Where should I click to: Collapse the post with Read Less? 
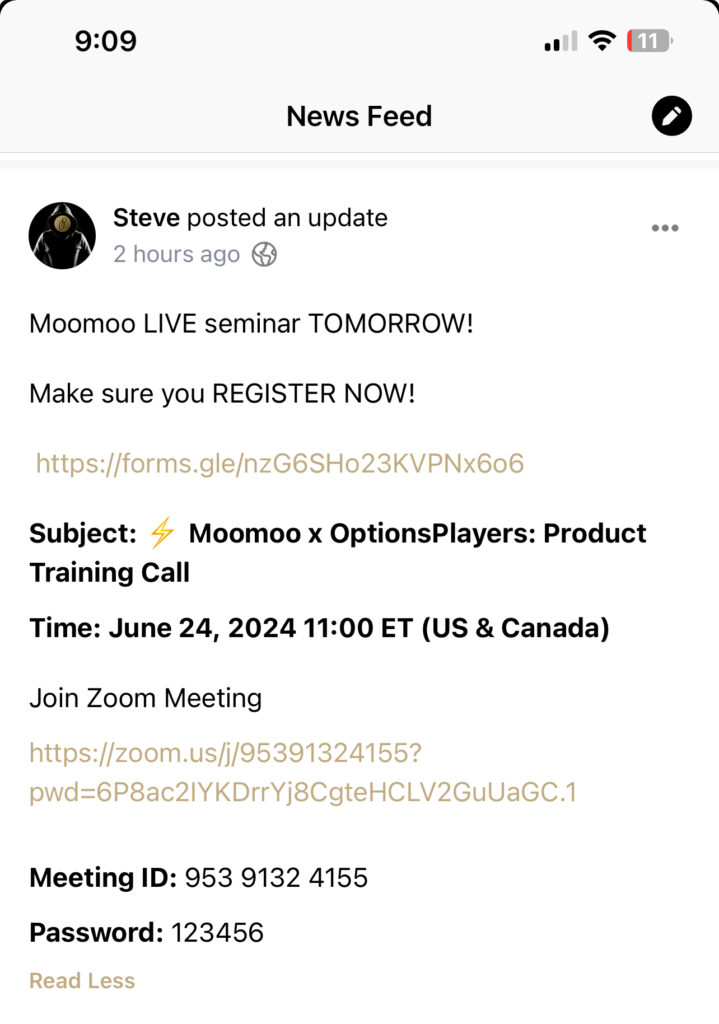point(82,981)
